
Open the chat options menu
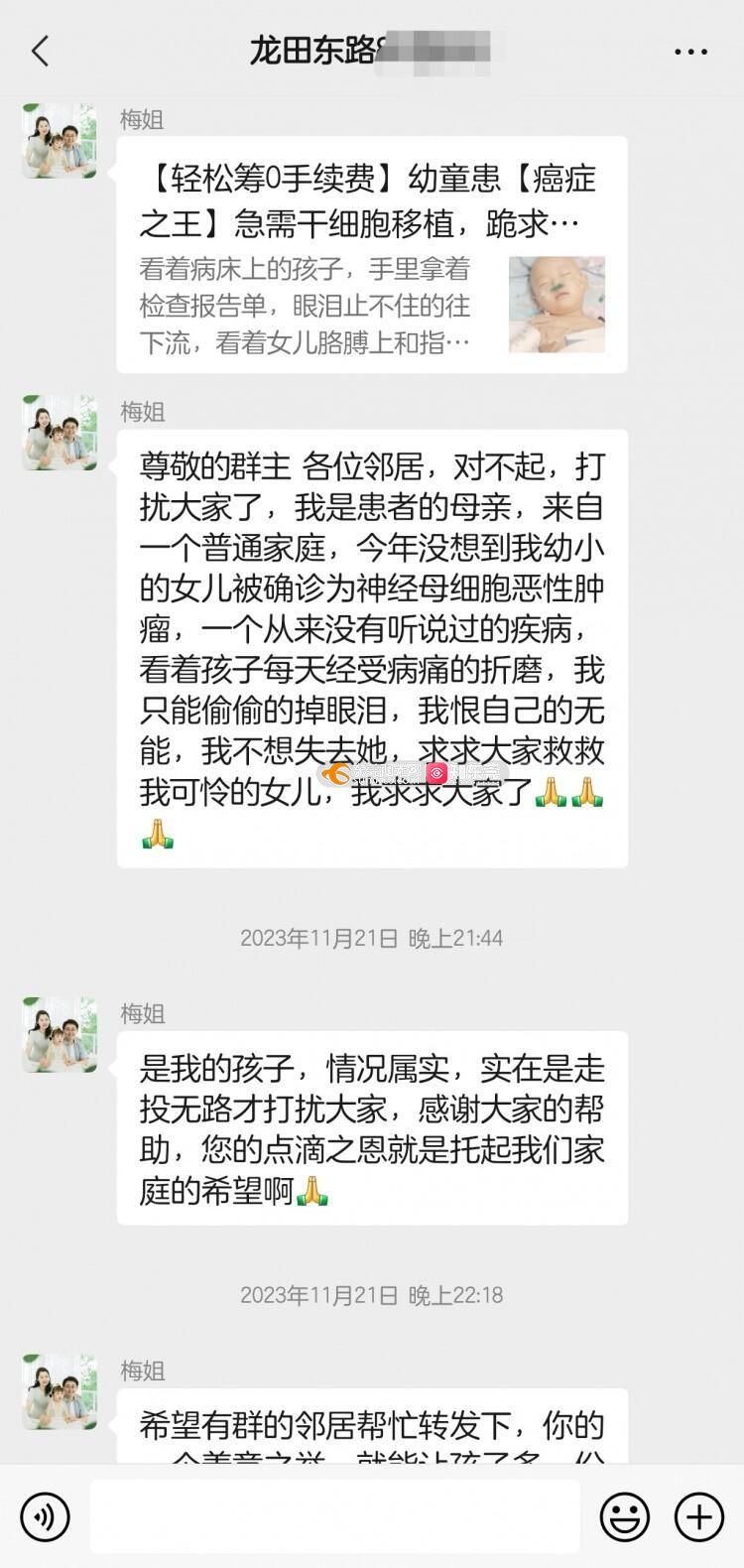tap(690, 52)
